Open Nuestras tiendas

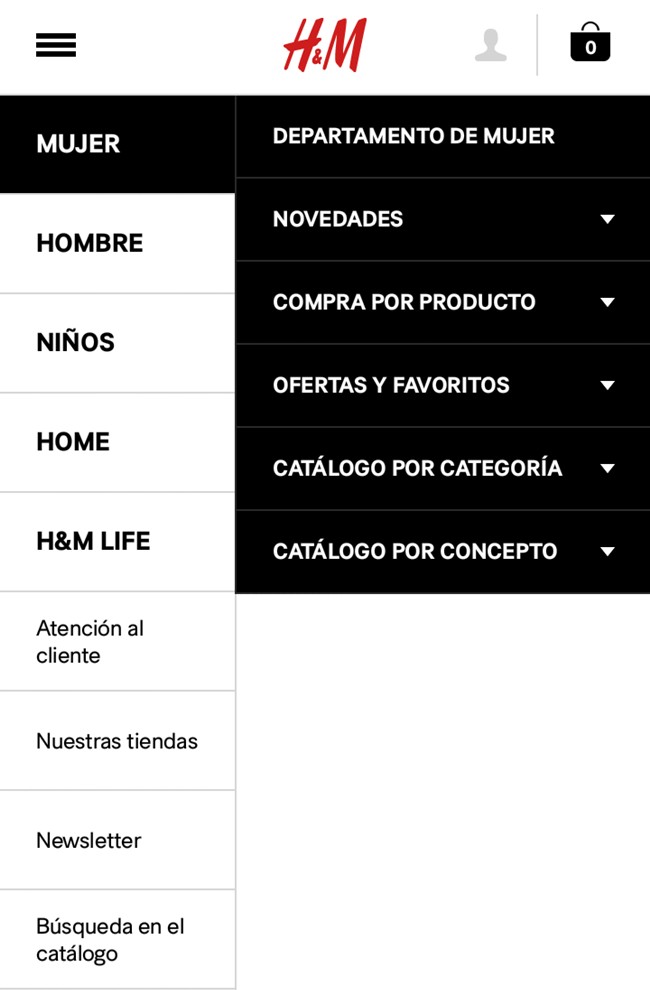117,741
